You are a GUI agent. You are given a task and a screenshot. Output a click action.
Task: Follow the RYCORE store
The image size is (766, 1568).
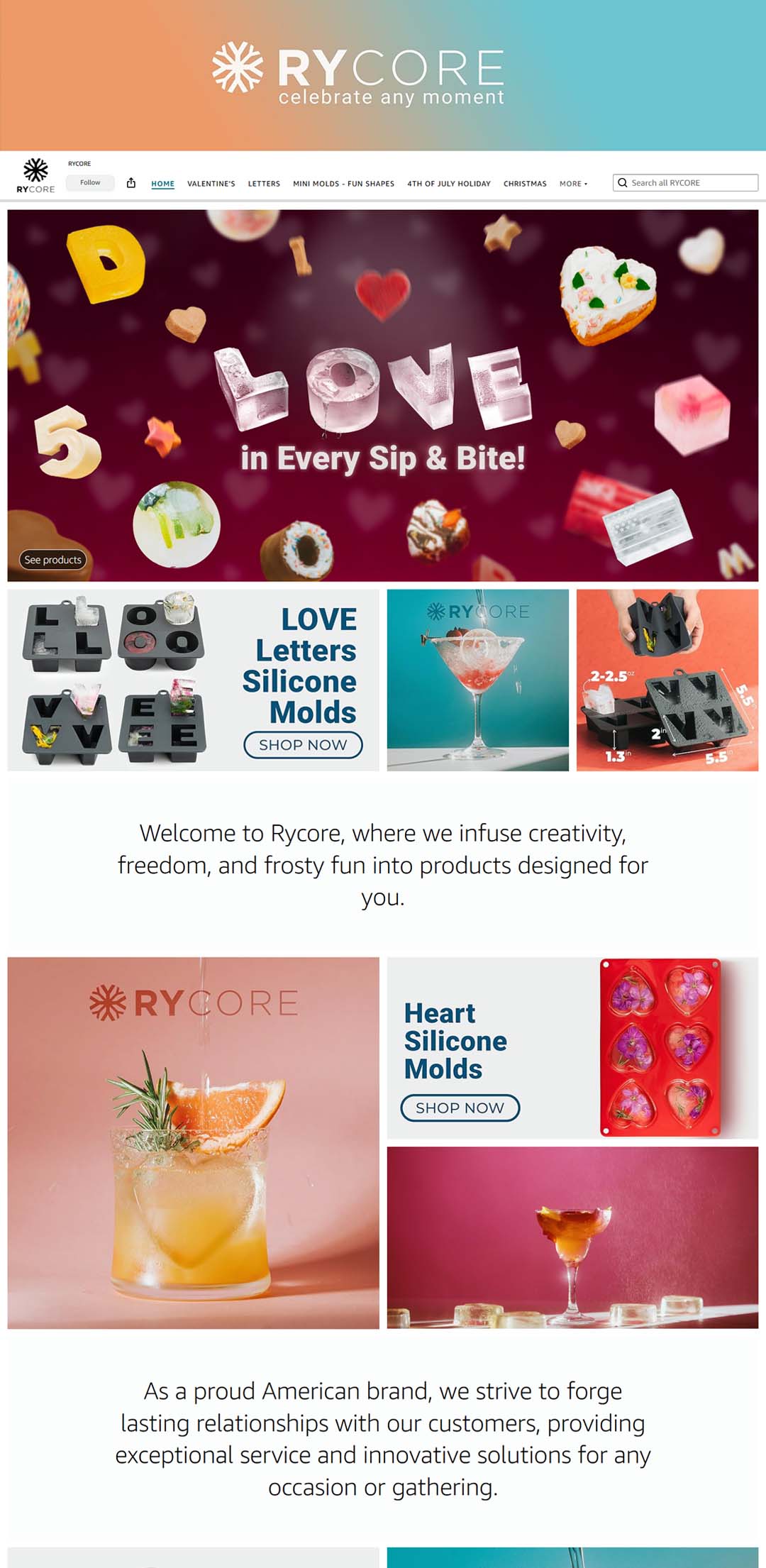click(90, 182)
